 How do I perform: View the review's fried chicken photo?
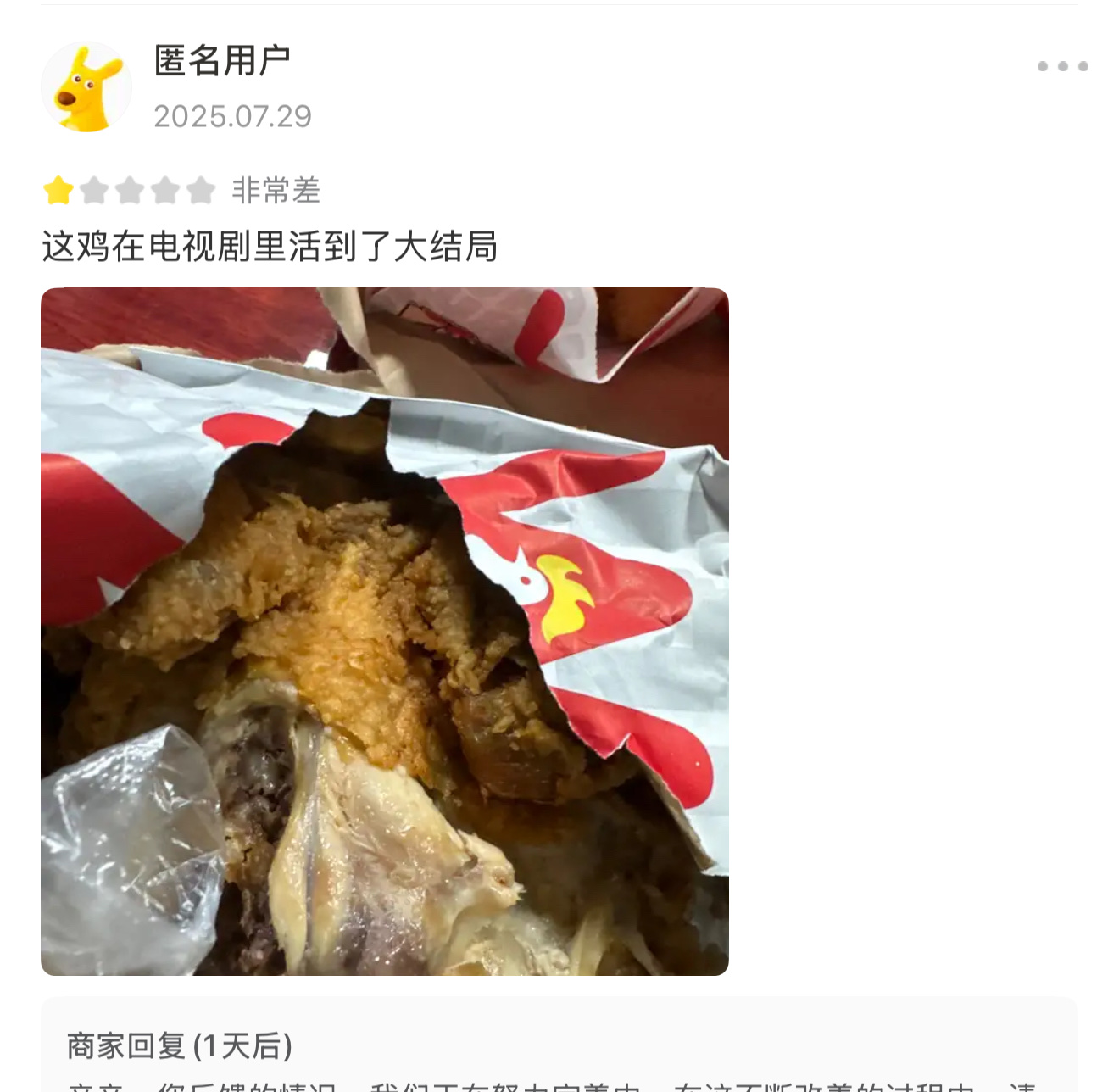[x=385, y=632]
